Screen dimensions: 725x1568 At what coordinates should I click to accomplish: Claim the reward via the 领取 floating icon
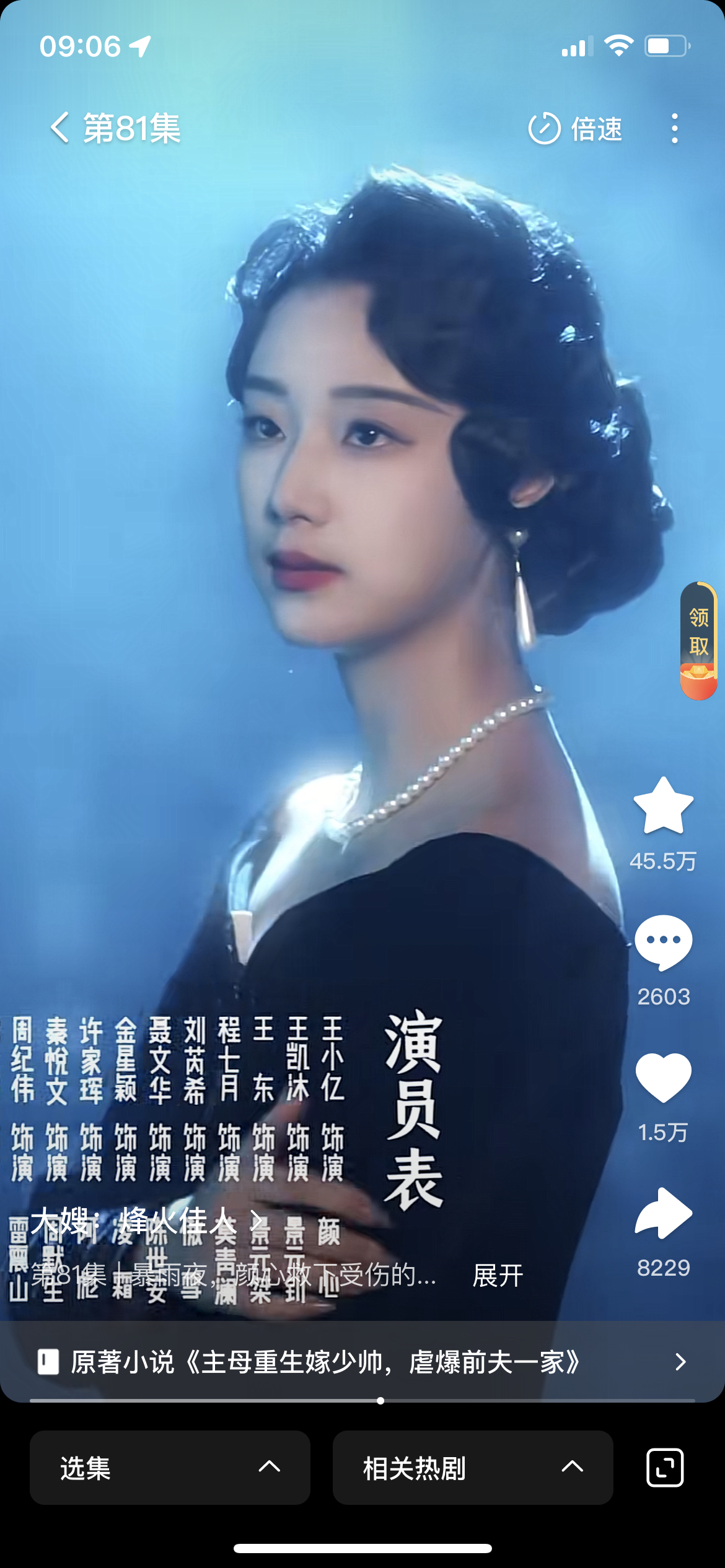(698, 641)
